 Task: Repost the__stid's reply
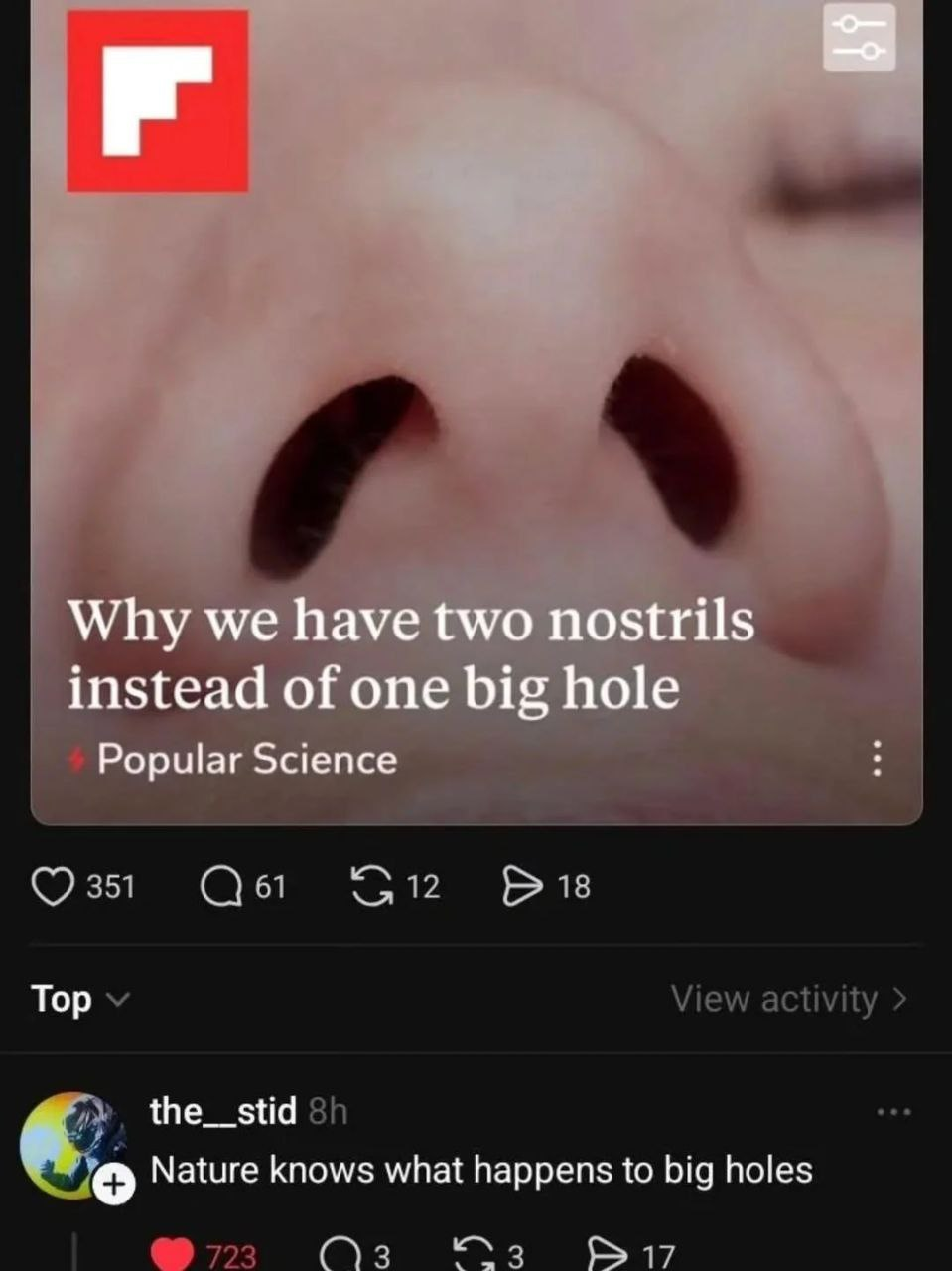coord(473,1255)
